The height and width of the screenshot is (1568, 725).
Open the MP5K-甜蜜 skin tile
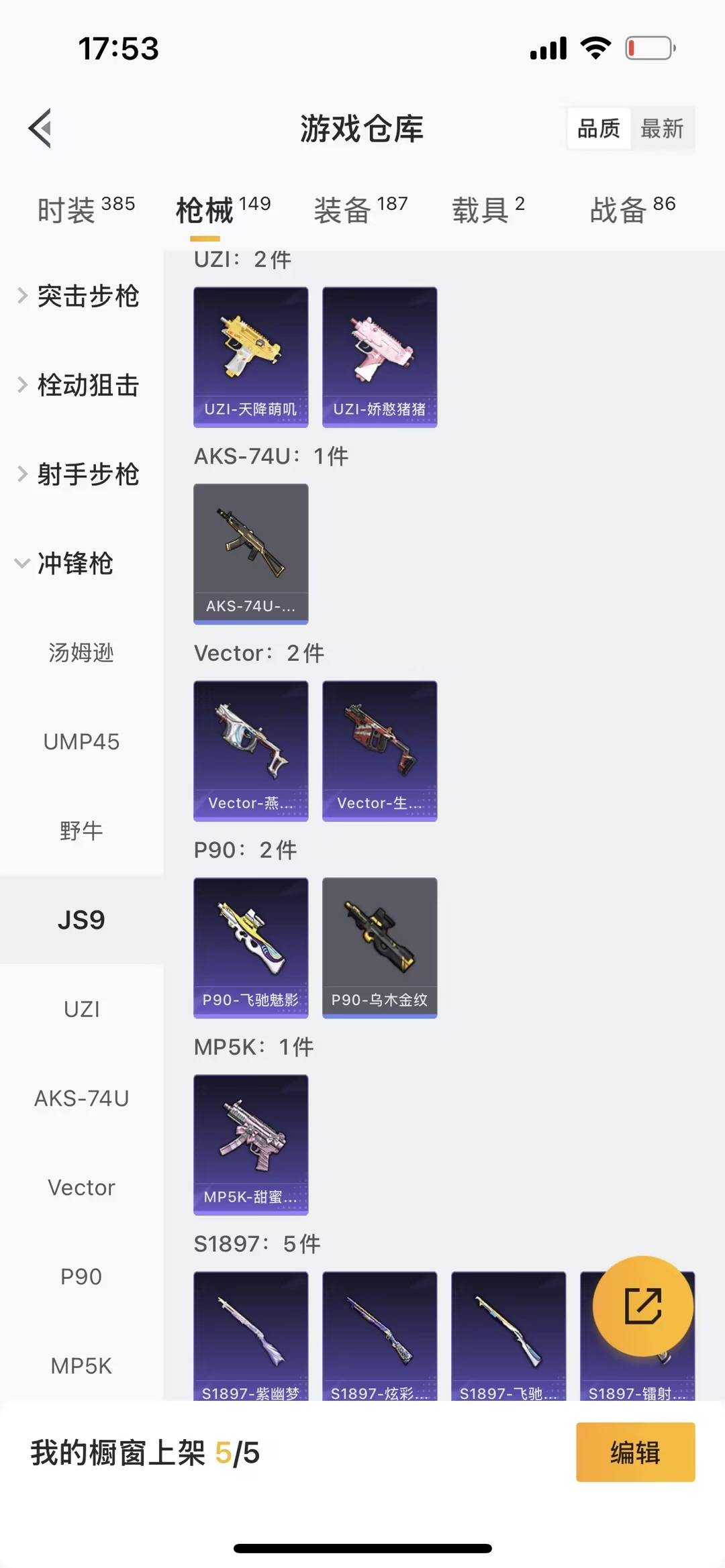pos(250,1144)
